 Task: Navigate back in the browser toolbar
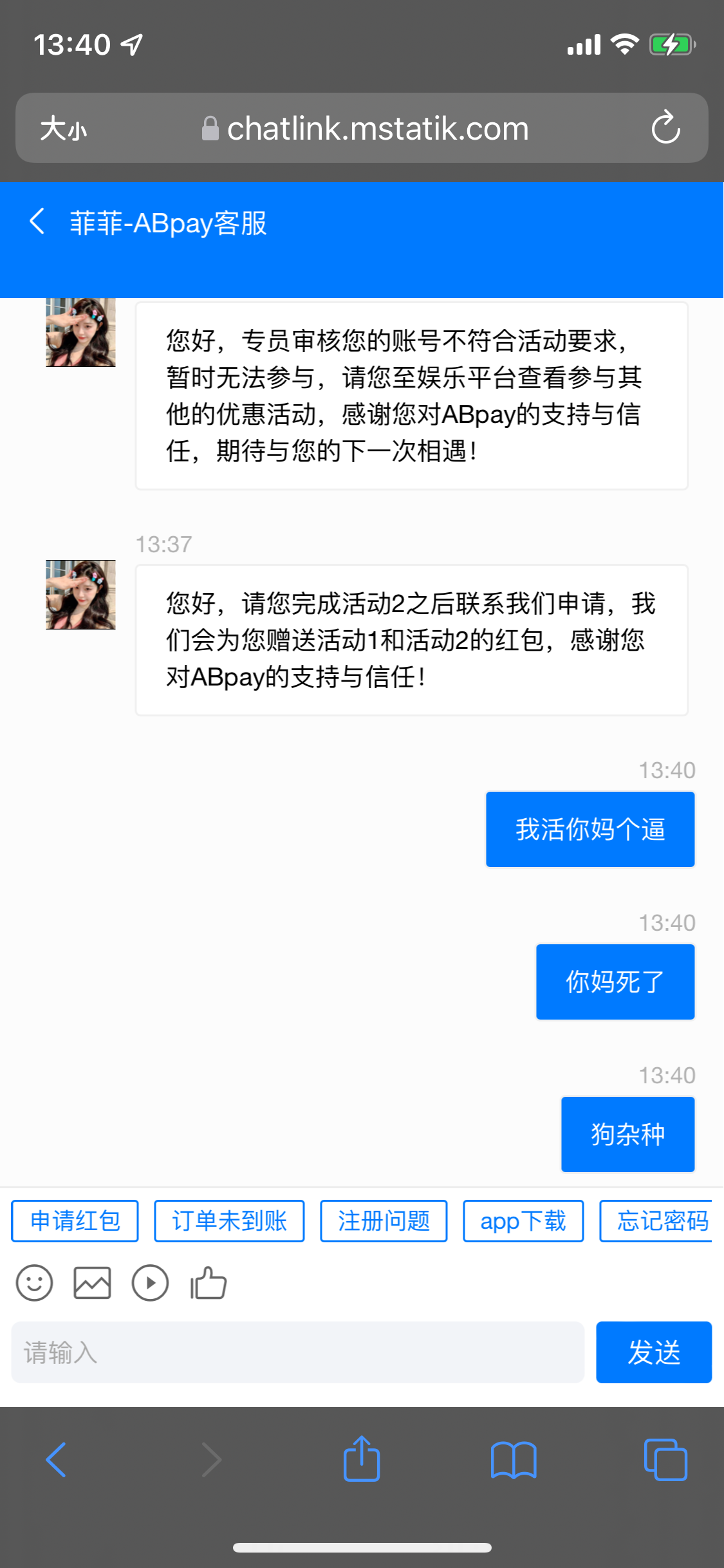pyautogui.click(x=57, y=1459)
